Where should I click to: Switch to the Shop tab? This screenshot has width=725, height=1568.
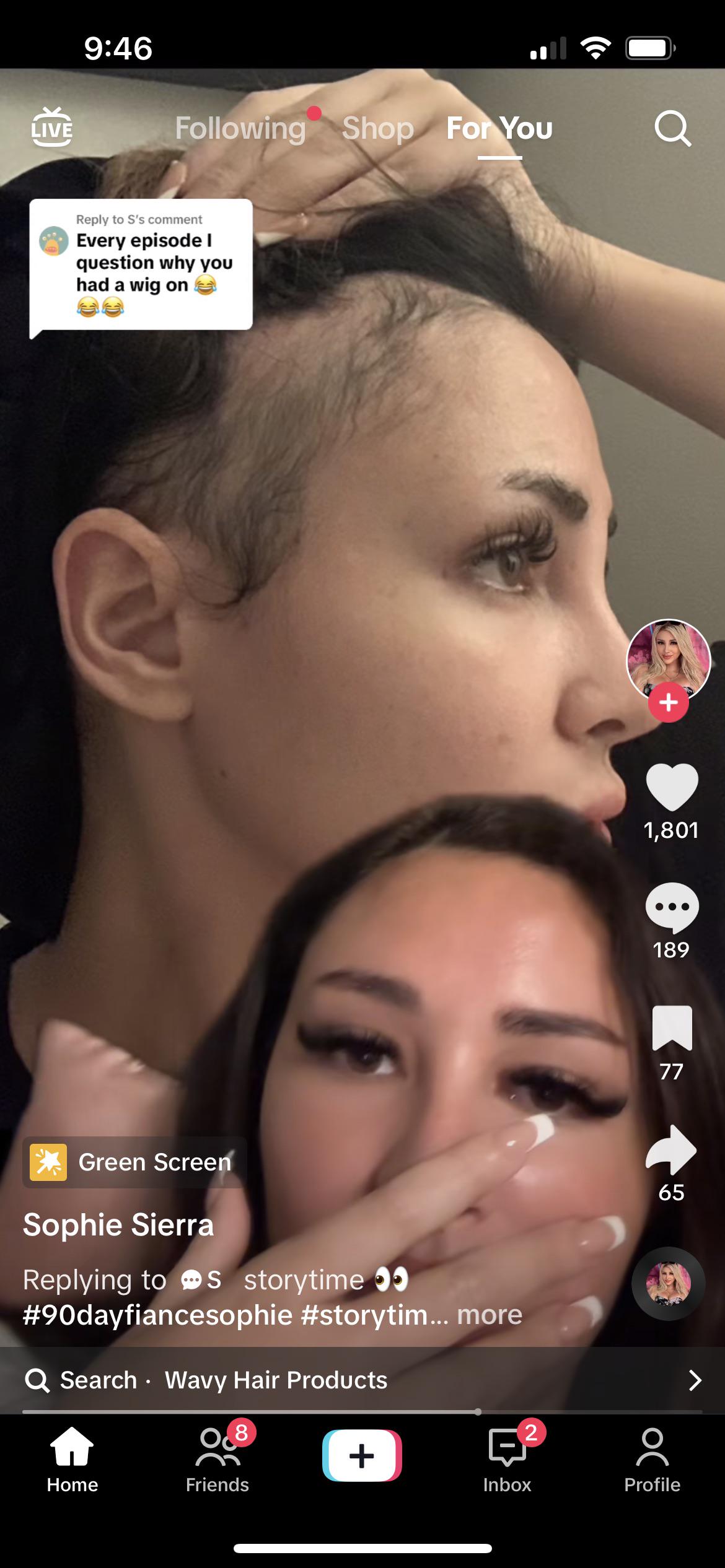coord(377,129)
